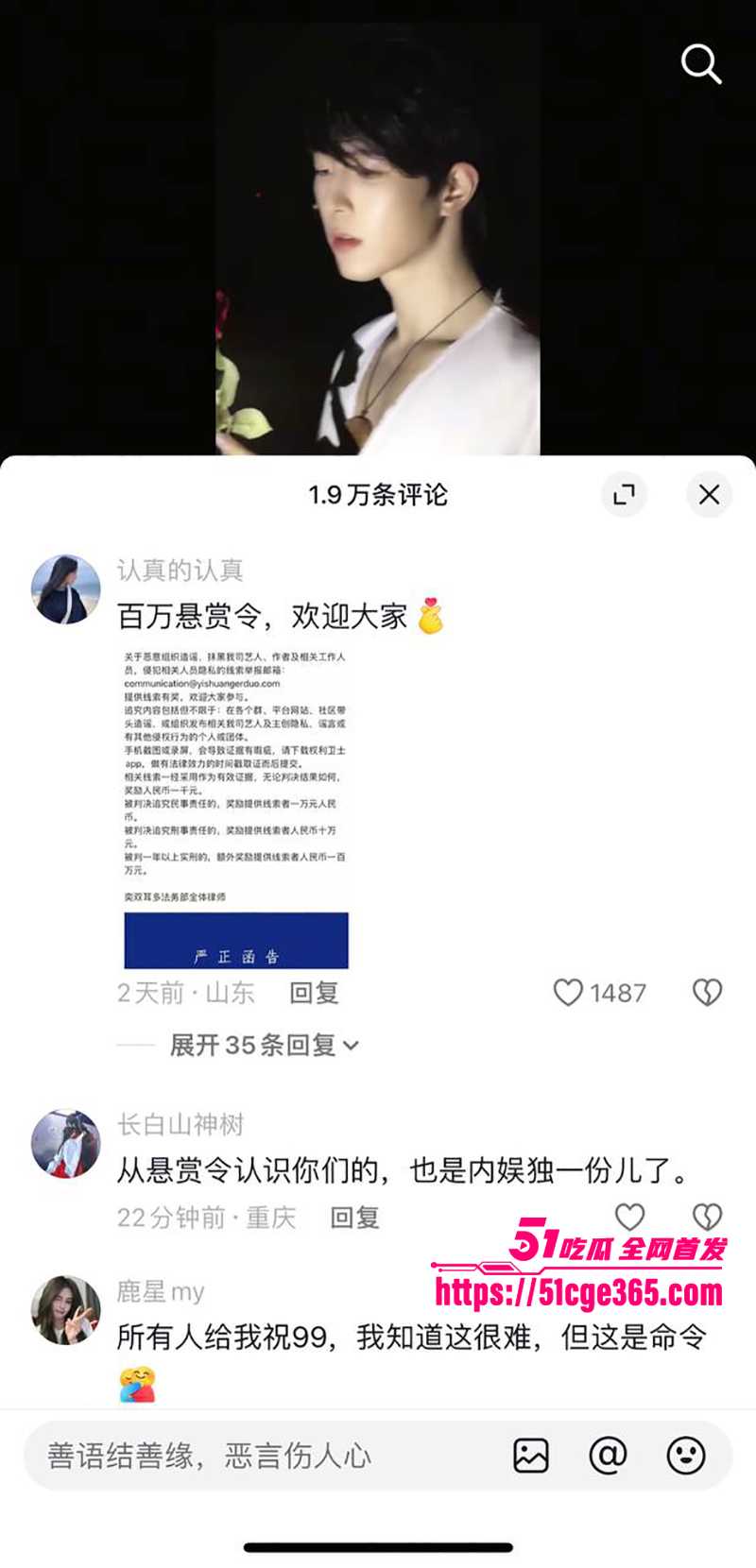Open the search icon at top right
Image resolution: width=756 pixels, height=1568 pixels.
701,64
